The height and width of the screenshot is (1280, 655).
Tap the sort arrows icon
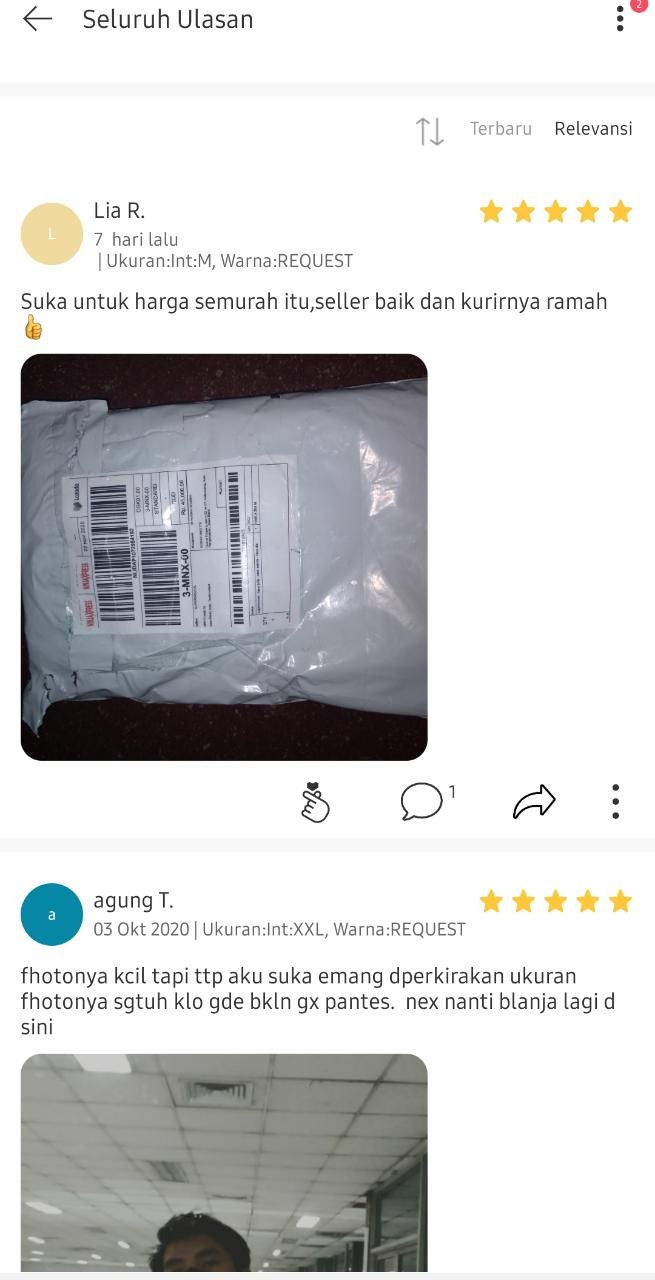pos(430,131)
